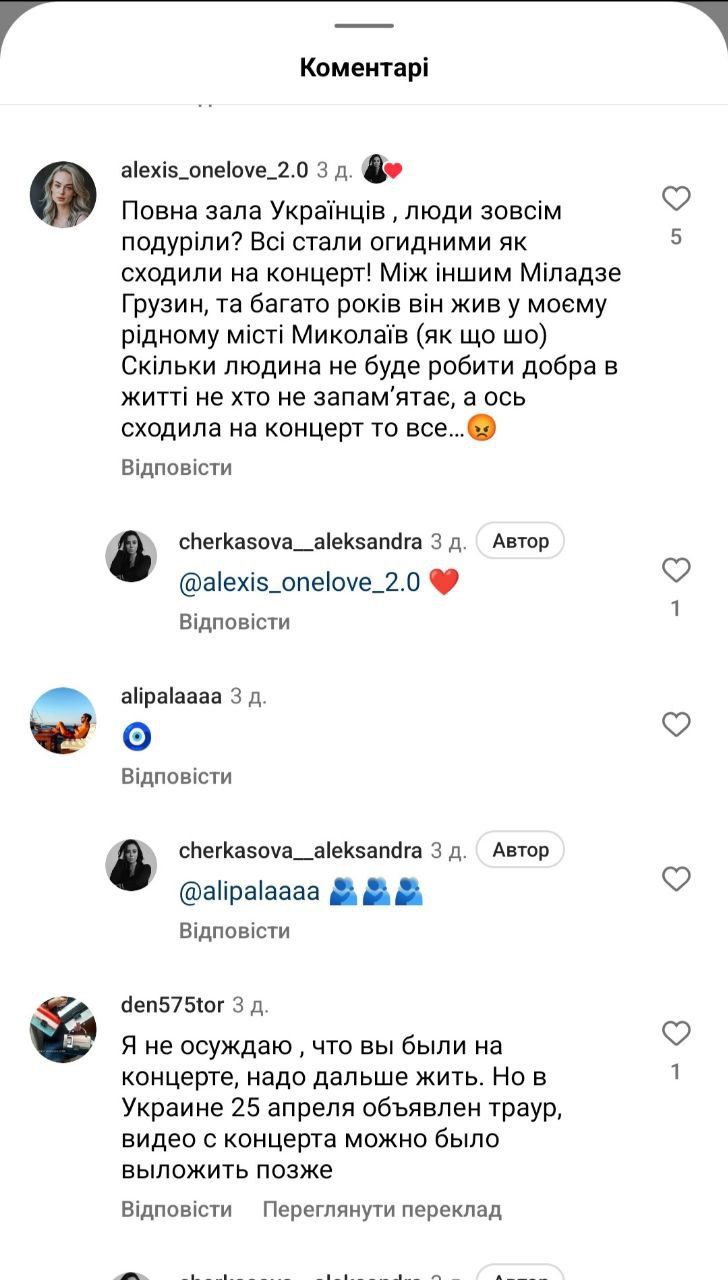The image size is (728, 1280).
Task: Reply to den575tor's comment
Action: pyautogui.click(x=176, y=1209)
